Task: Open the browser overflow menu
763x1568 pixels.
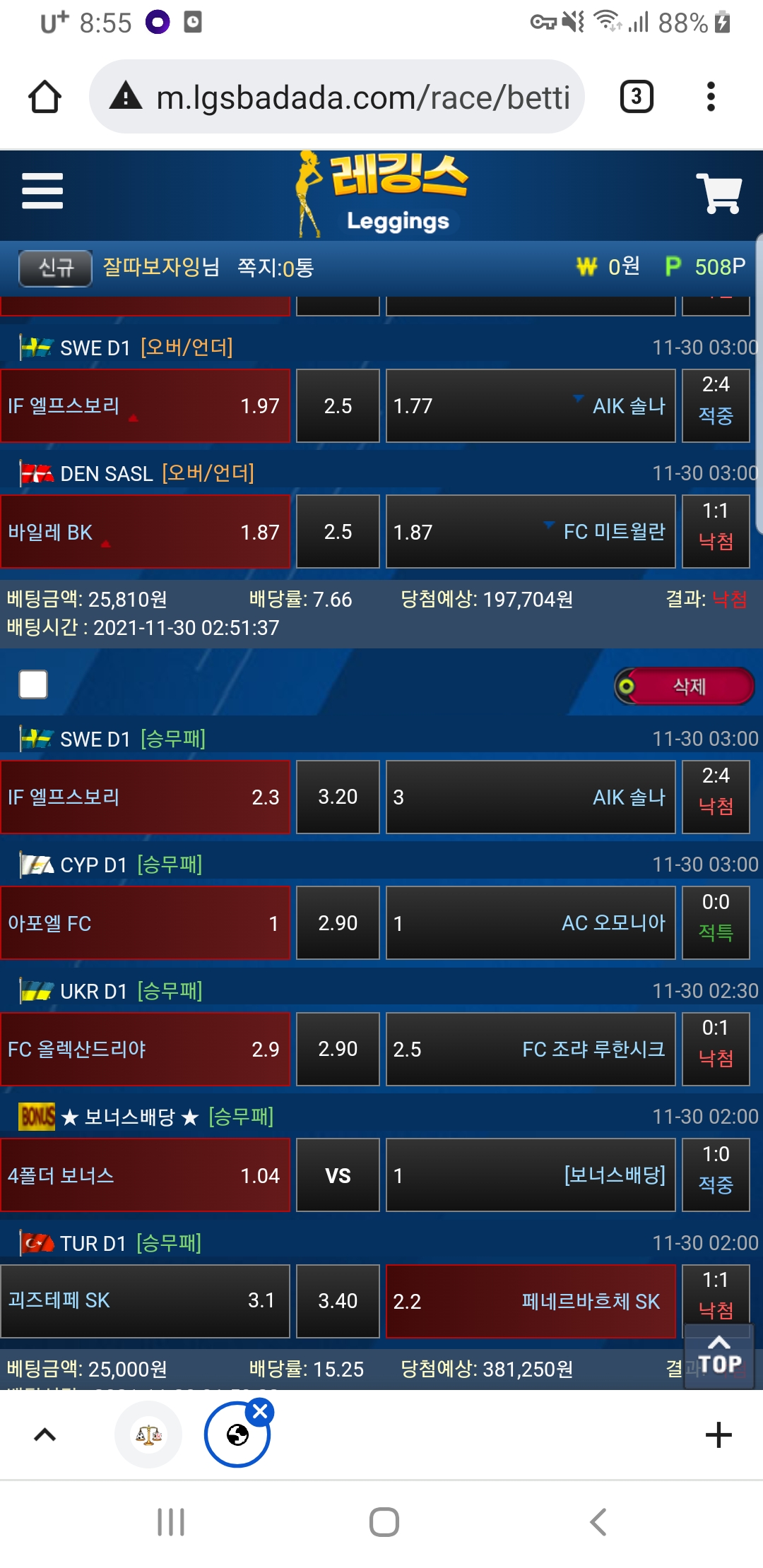Action: [x=711, y=97]
